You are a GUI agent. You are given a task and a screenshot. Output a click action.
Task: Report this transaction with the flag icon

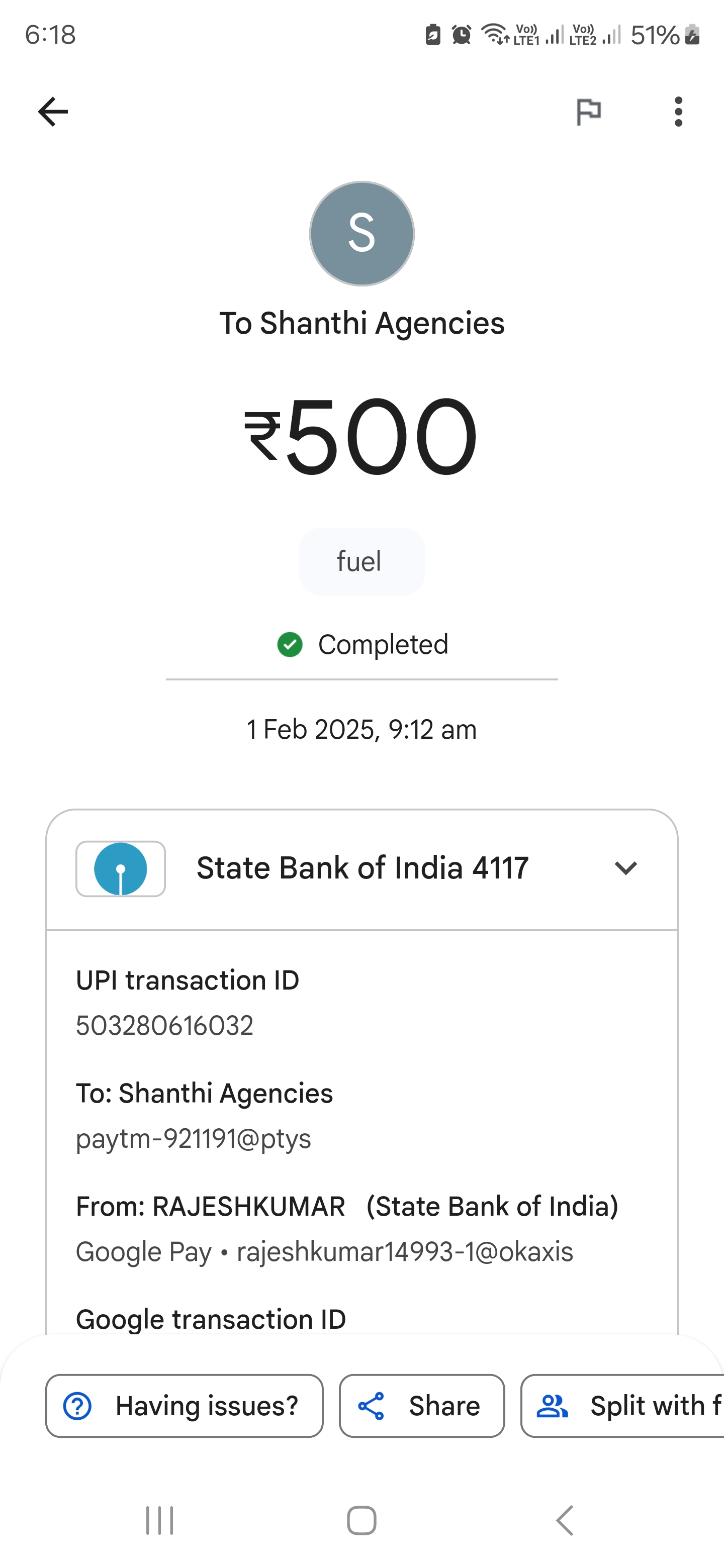coord(588,112)
